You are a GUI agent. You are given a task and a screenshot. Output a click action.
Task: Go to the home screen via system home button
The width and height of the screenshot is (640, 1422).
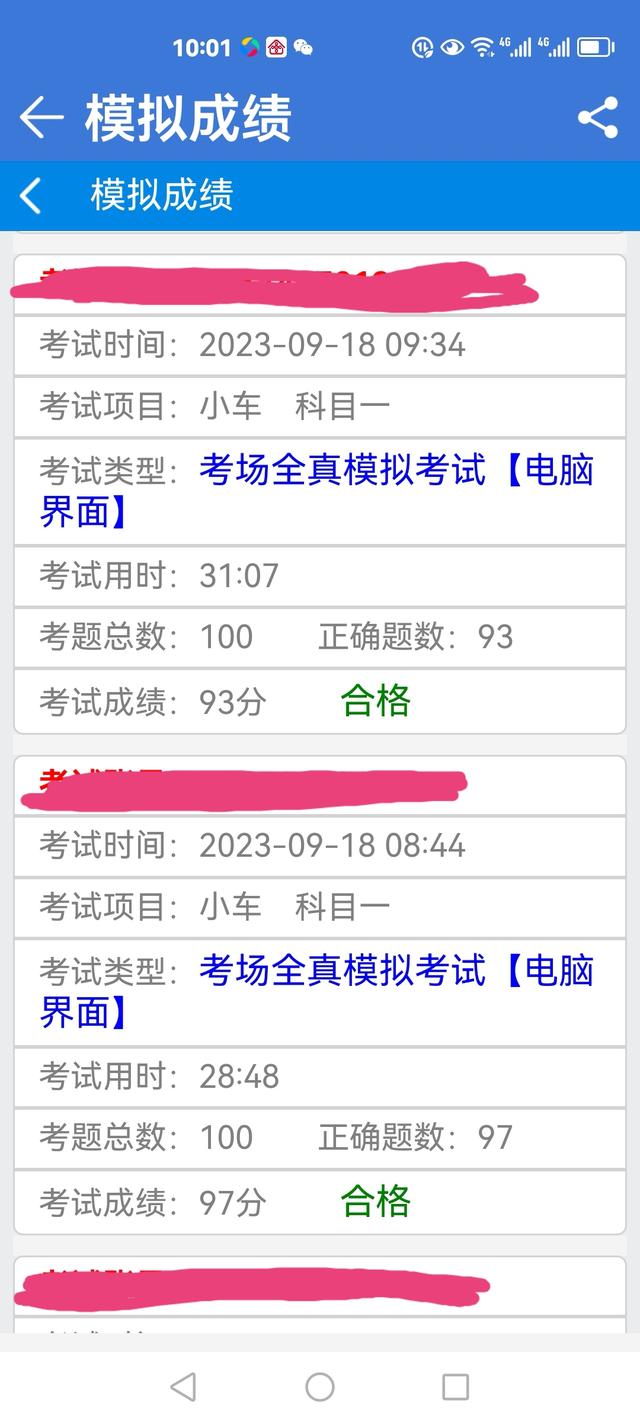point(320,1386)
